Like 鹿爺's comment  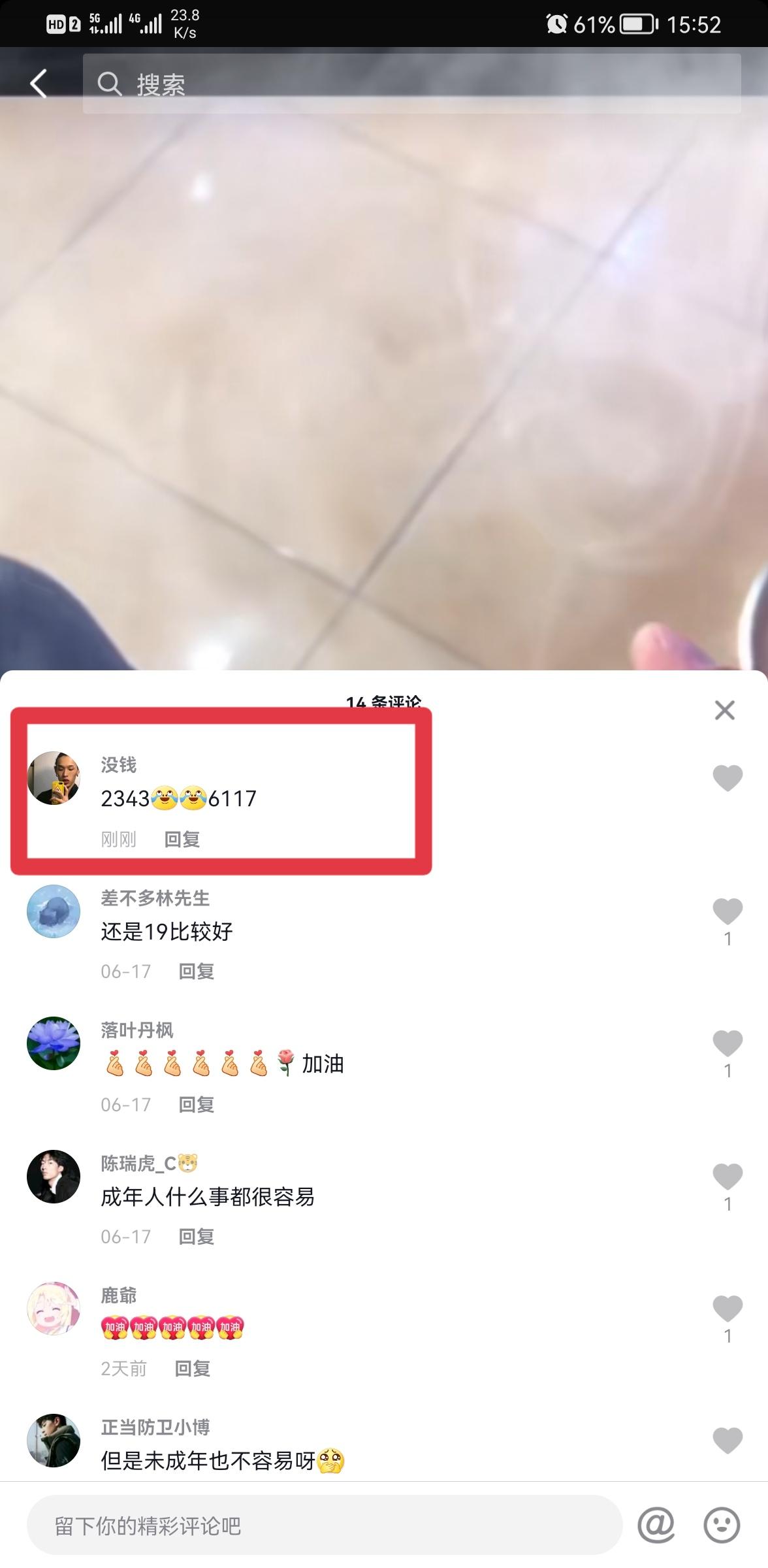[727, 1309]
